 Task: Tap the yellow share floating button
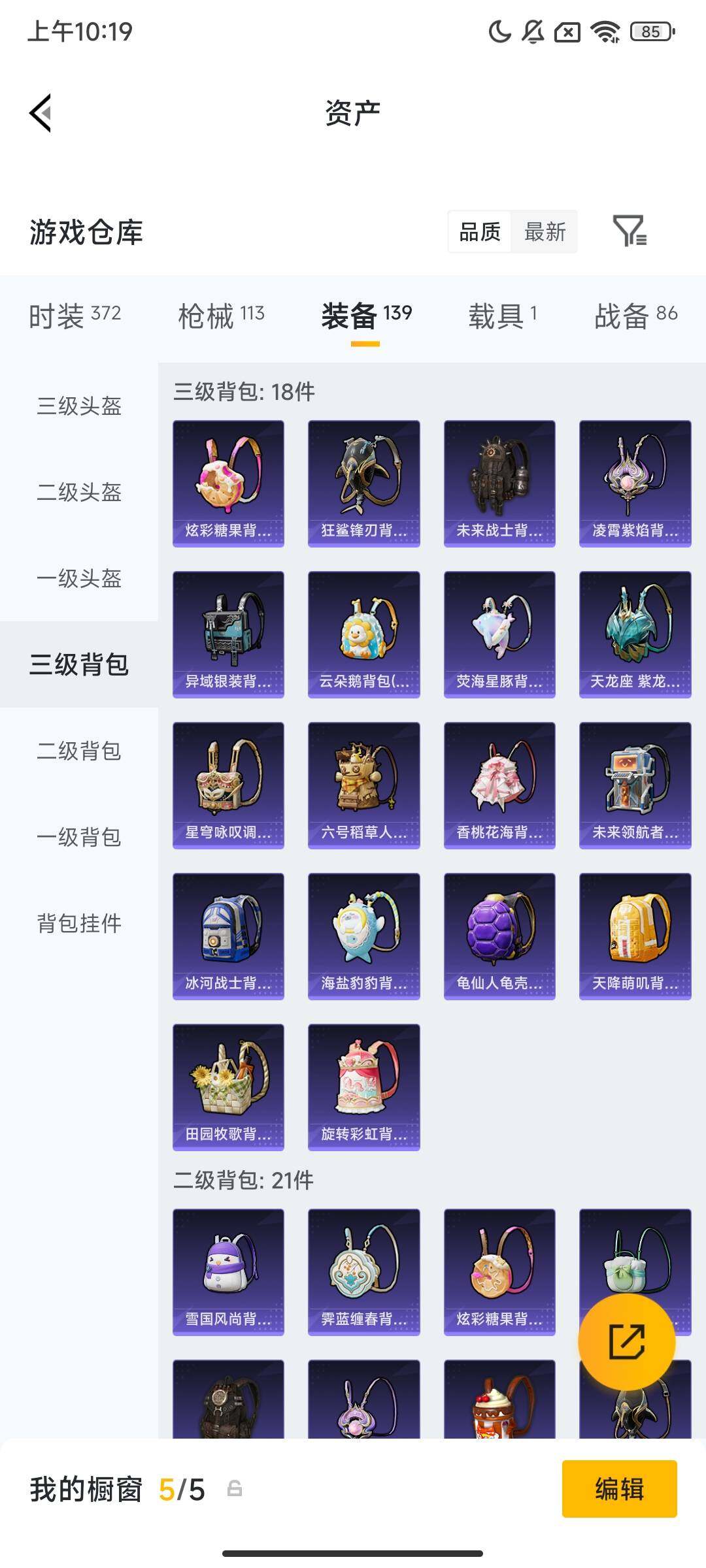[626, 1341]
